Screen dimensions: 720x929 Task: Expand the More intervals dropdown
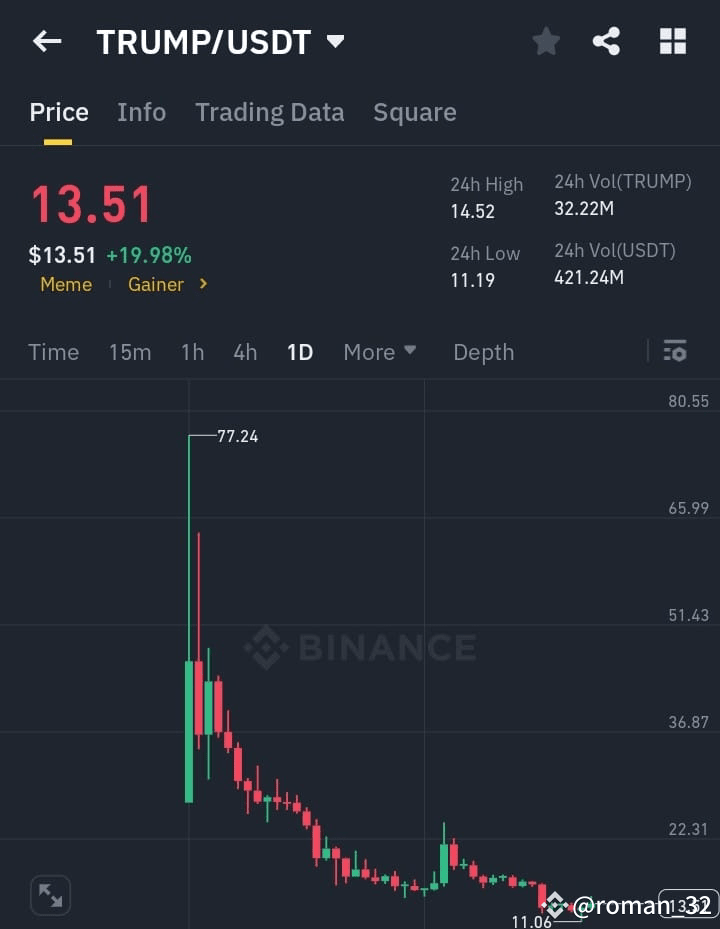(x=379, y=352)
